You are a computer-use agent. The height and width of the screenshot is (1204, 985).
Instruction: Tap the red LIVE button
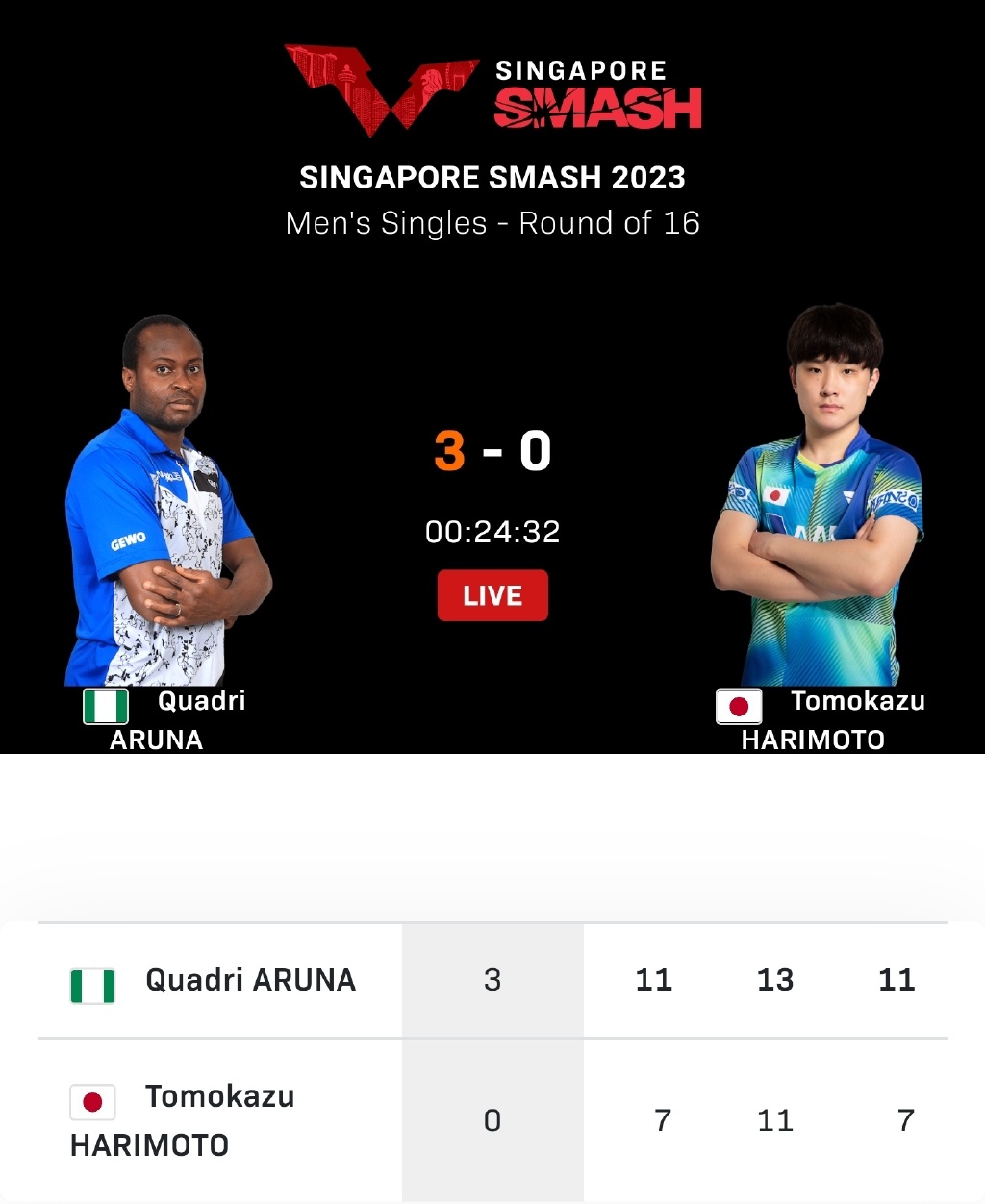tap(492, 595)
